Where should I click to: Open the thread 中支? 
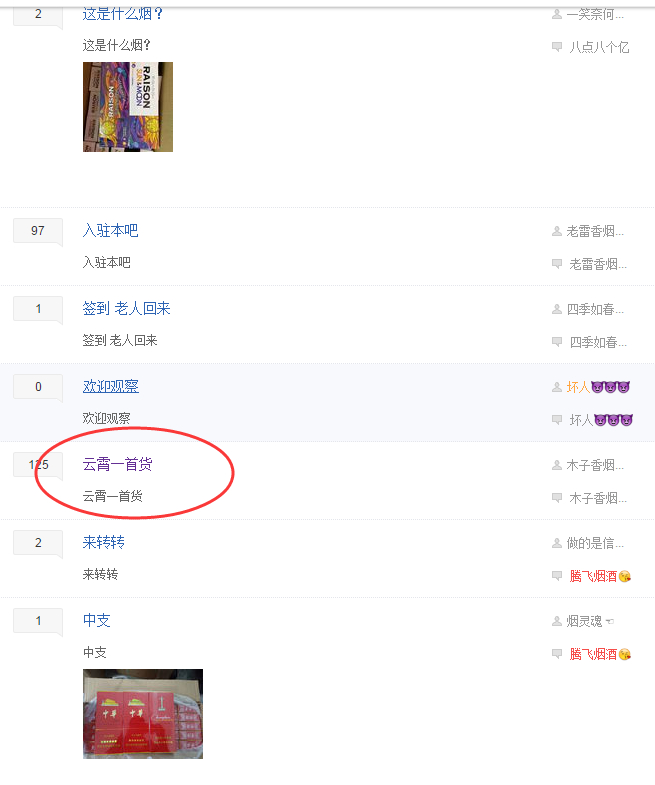97,620
